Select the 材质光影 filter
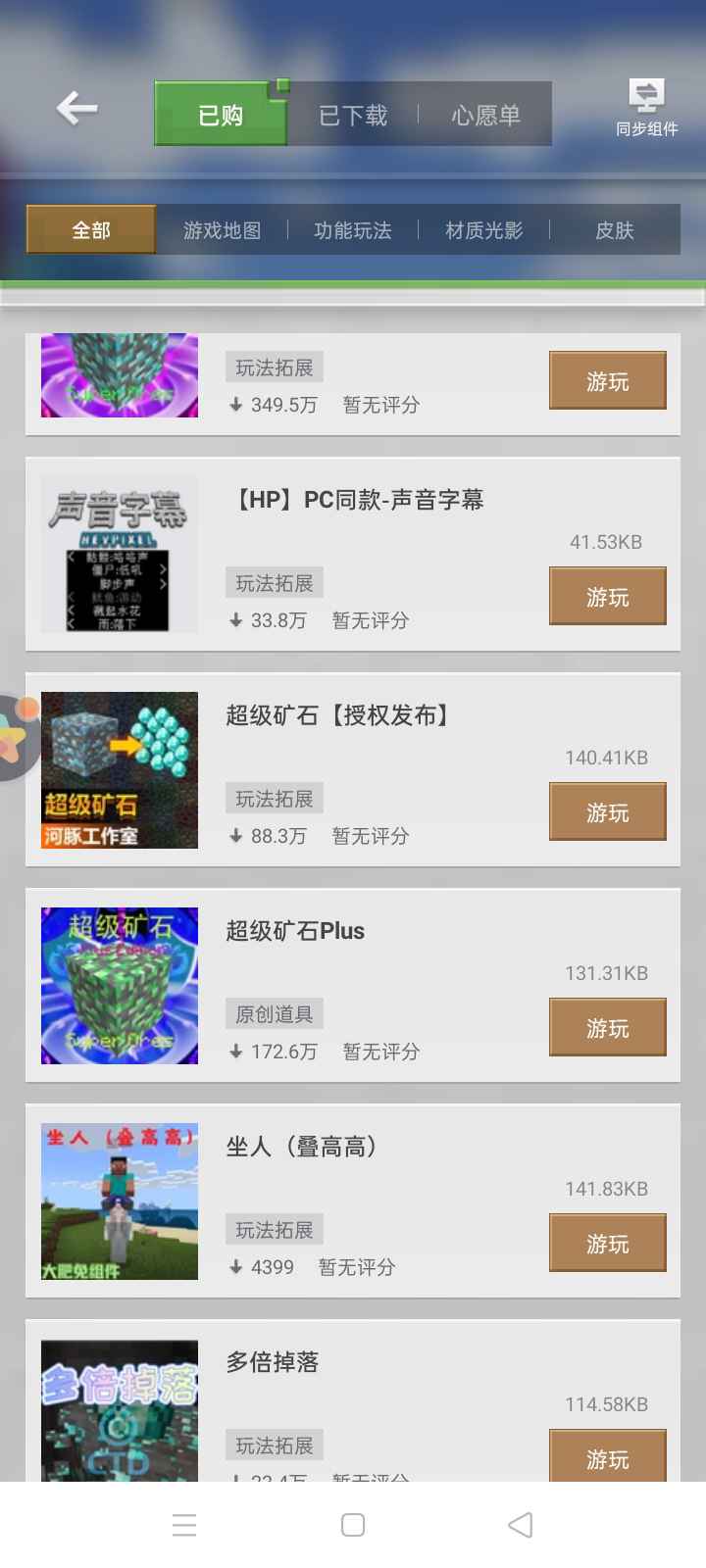This screenshot has height=1568, width=706. [482, 229]
